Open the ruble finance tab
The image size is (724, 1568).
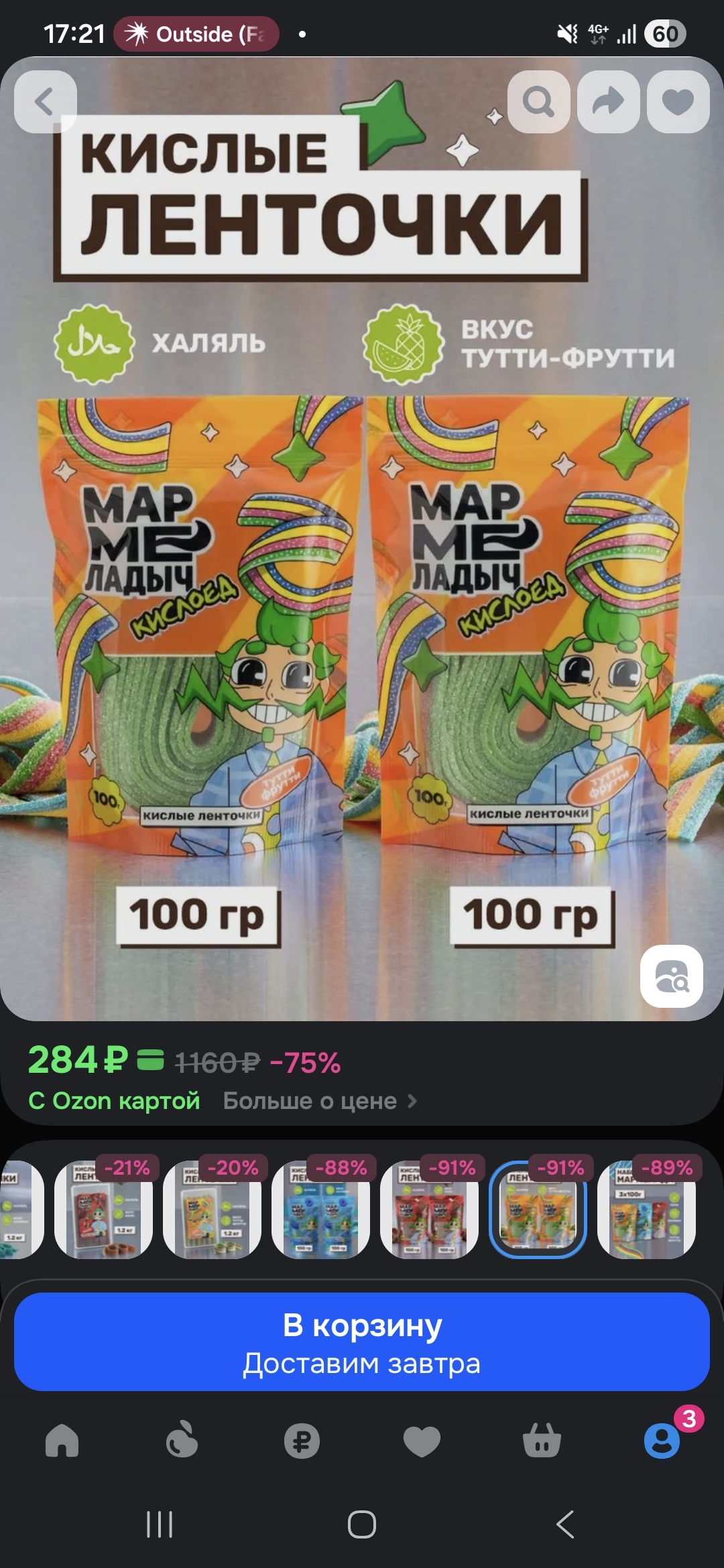point(302,1441)
